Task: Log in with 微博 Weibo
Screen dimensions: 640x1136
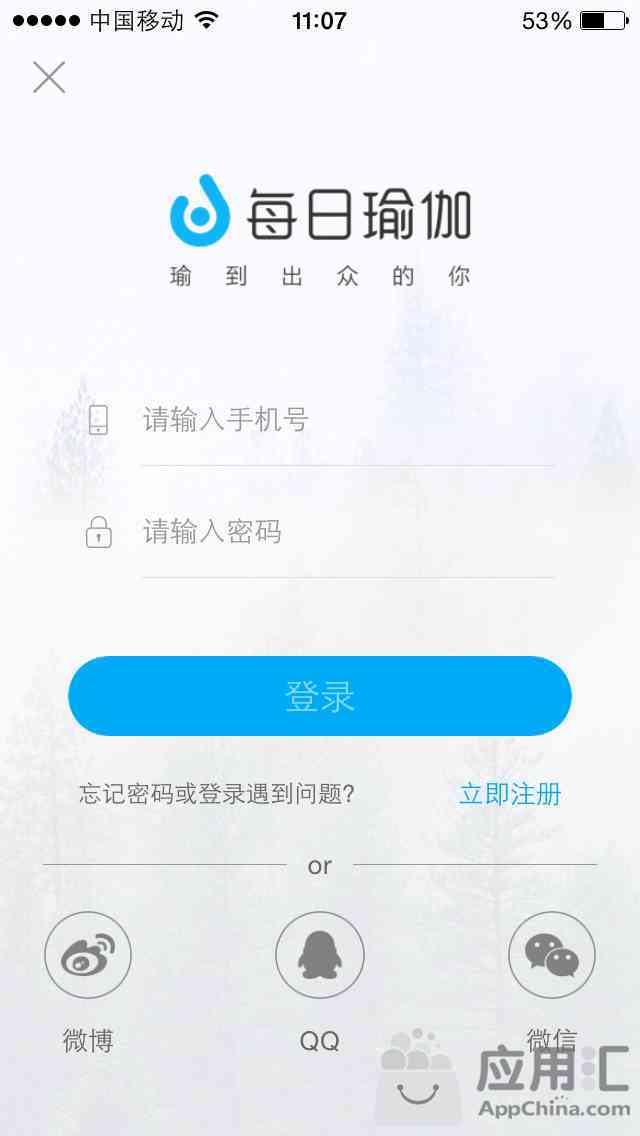Action: [88, 955]
